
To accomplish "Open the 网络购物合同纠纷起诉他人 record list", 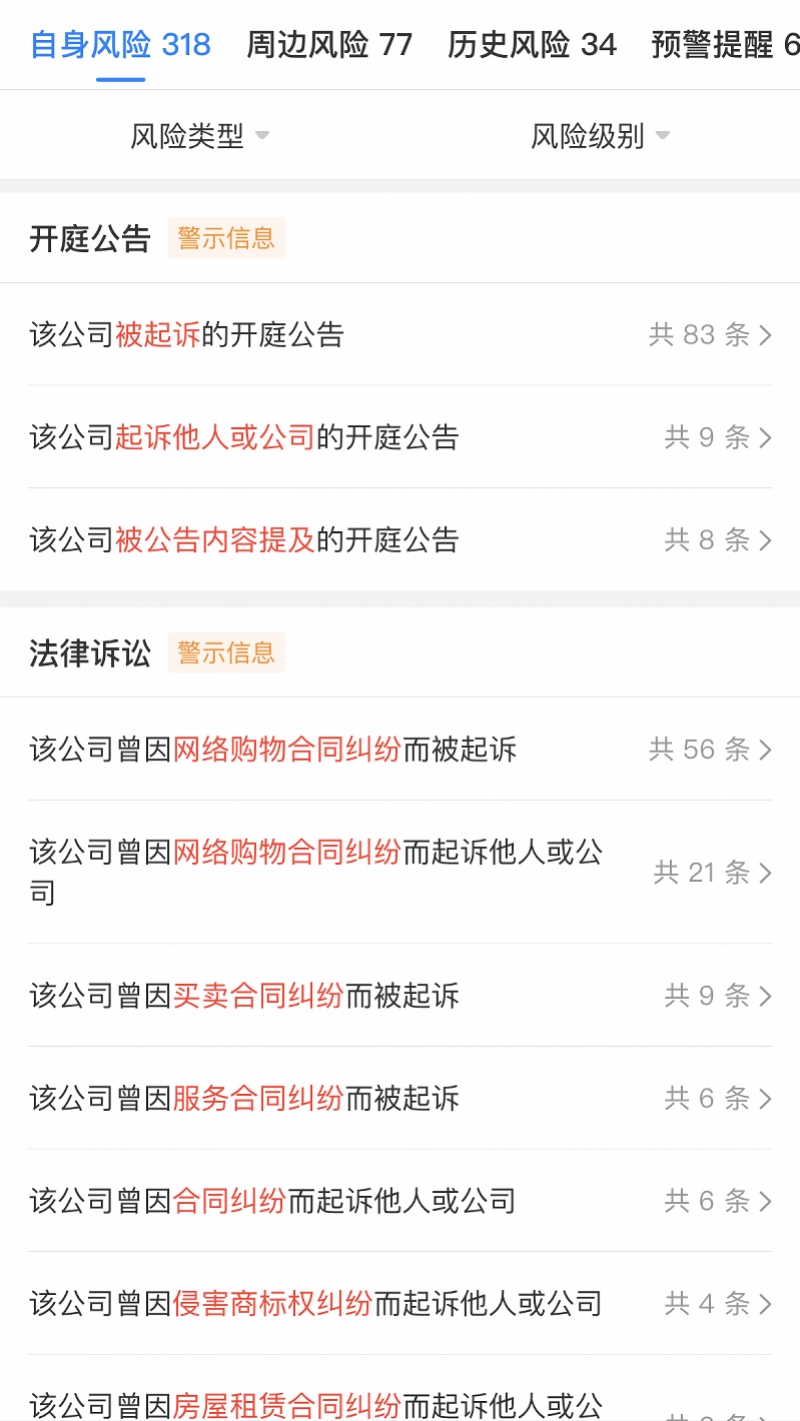I will (x=400, y=872).
